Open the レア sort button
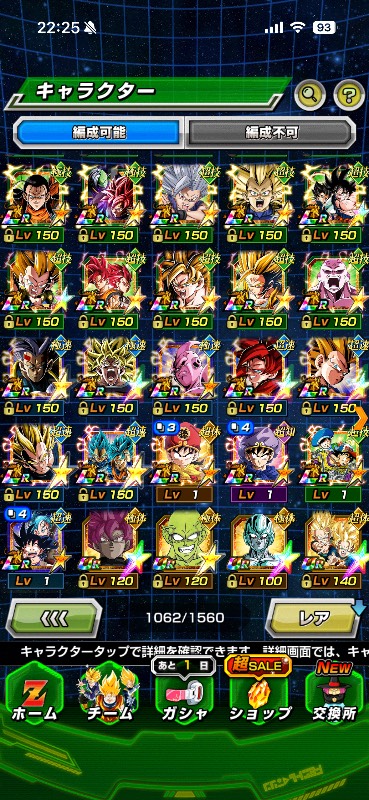369x800 pixels. (x=314, y=618)
